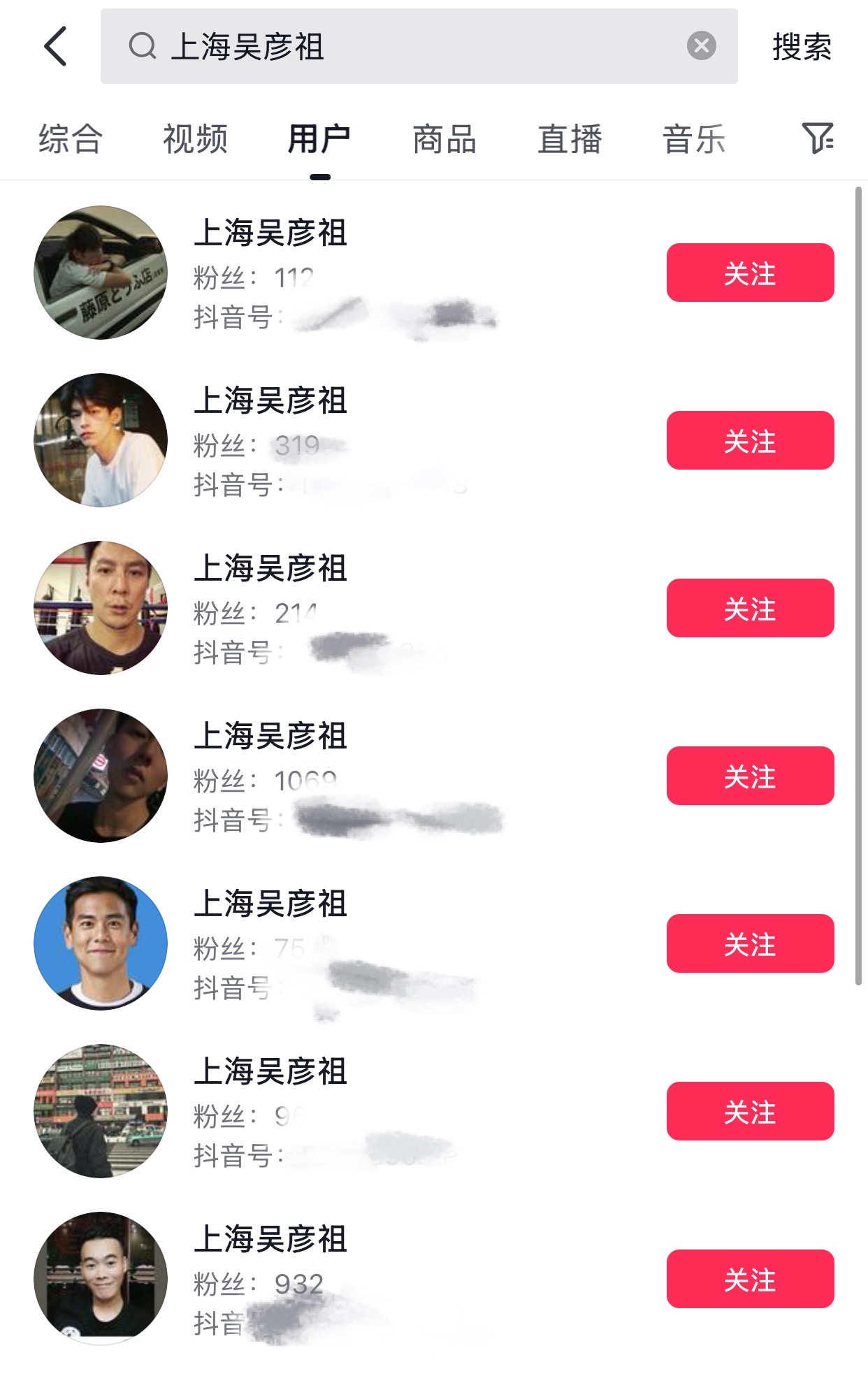Viewport: 868px width, 1376px height.
Task: Follow the user with 214 fans
Action: click(750, 608)
